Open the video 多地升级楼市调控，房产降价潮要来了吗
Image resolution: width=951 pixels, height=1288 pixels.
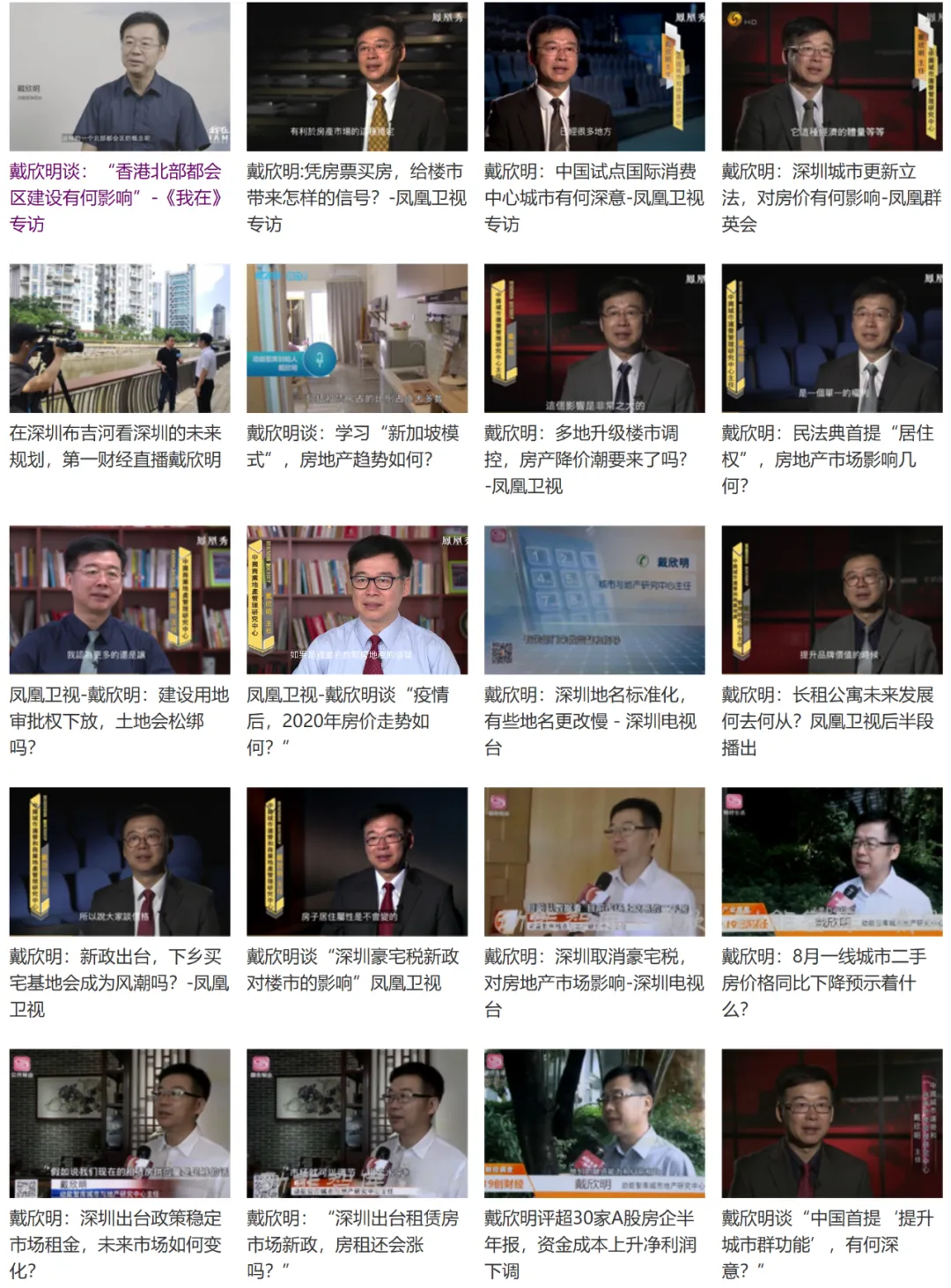pos(594,338)
